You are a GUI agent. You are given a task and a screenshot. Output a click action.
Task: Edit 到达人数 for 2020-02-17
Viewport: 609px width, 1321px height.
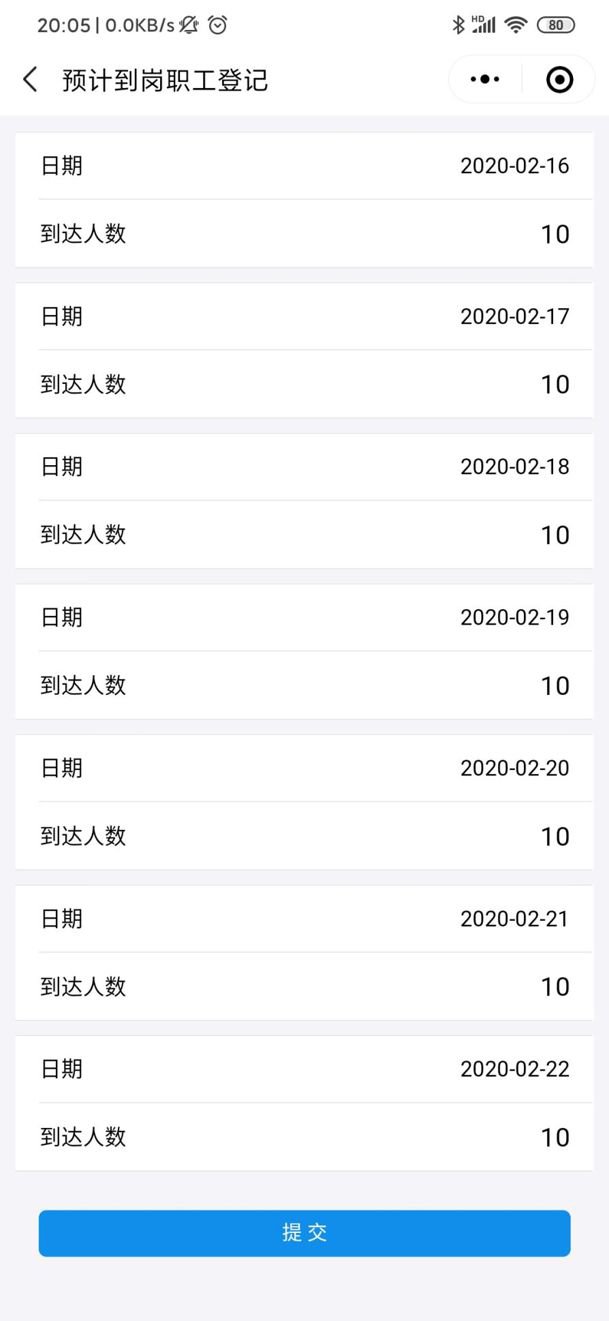coord(554,384)
